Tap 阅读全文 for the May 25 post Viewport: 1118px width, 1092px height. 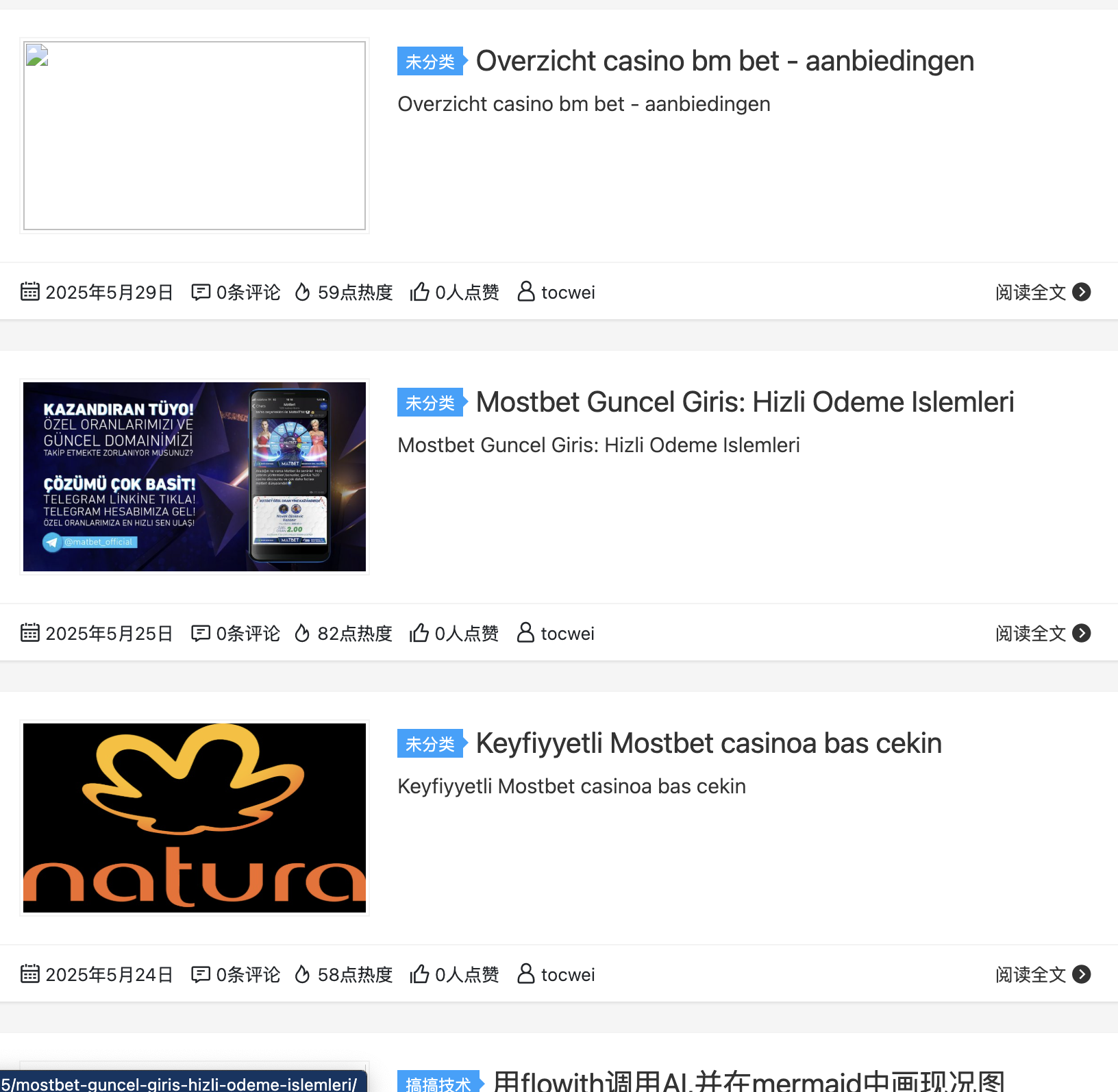(x=1042, y=634)
